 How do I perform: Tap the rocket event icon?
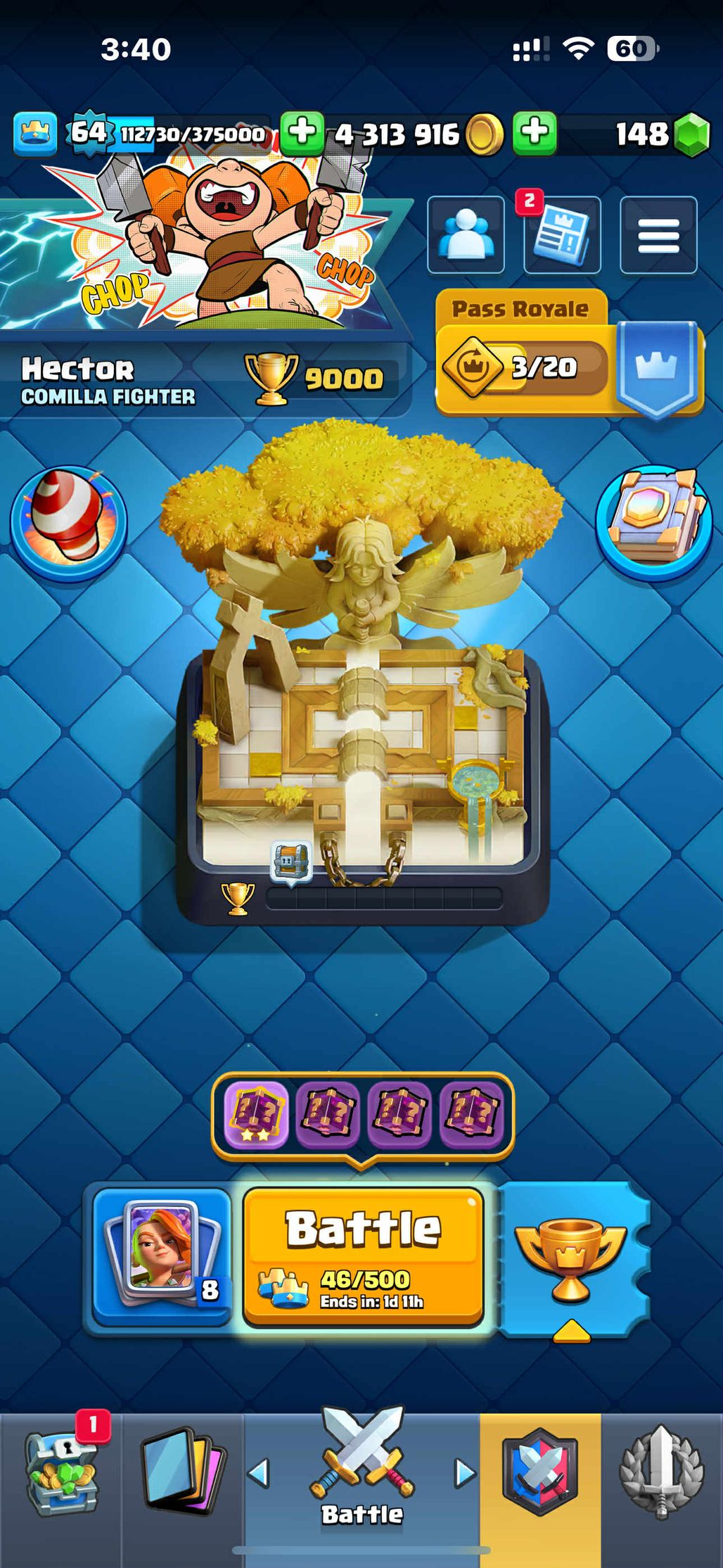[x=68, y=522]
